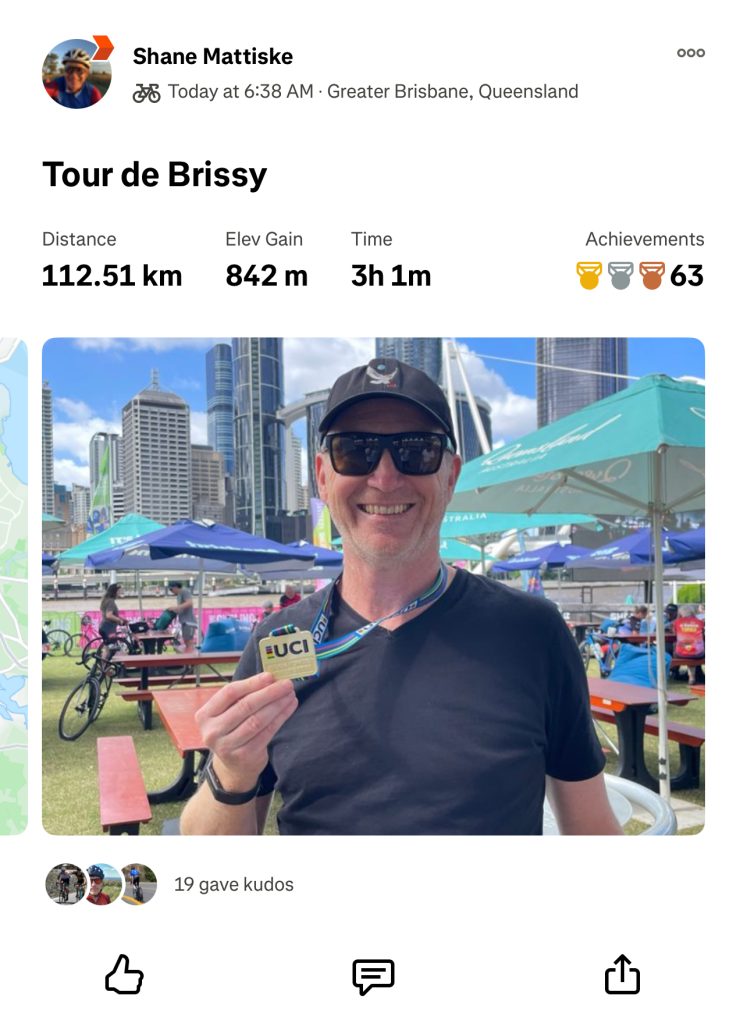View the full-size medal photo
This screenshot has width=747, height=1024.
click(373, 585)
